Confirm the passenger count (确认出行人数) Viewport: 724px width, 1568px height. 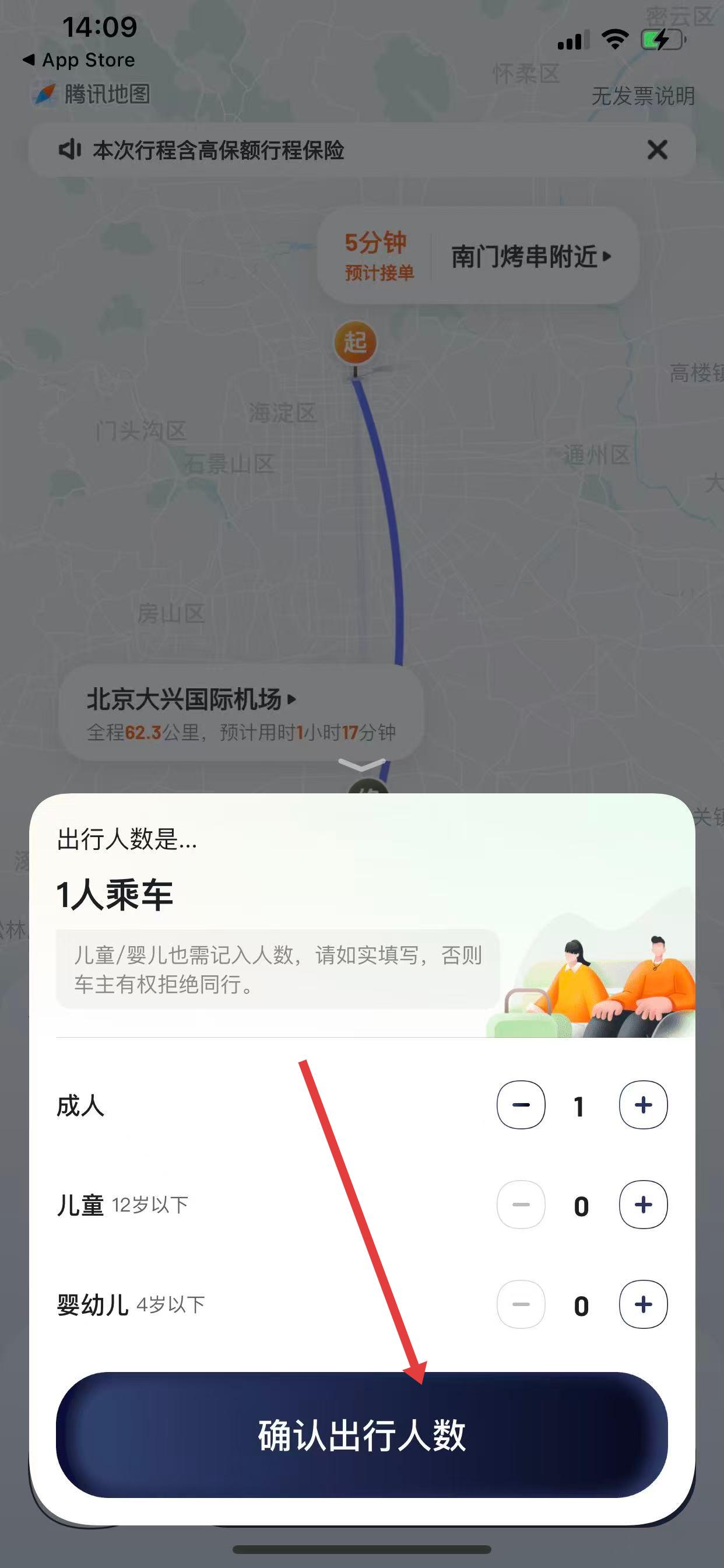pyautogui.click(x=361, y=1436)
